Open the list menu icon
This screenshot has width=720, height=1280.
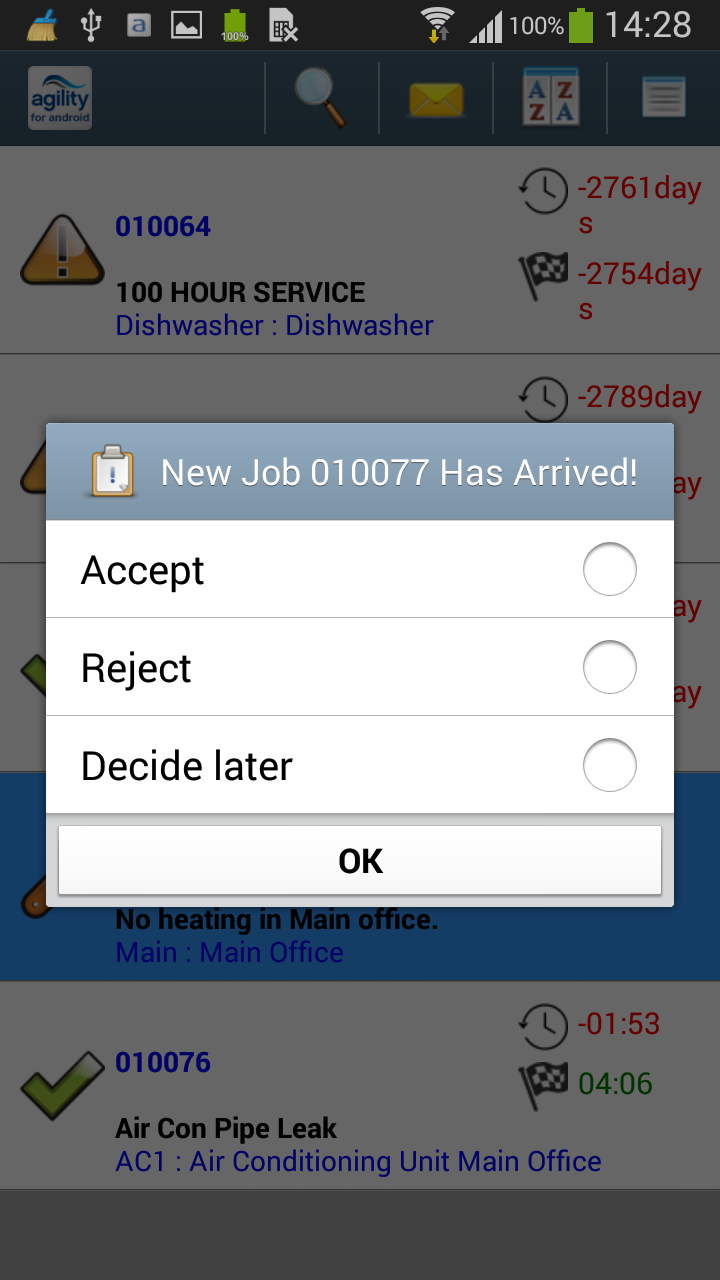click(663, 99)
